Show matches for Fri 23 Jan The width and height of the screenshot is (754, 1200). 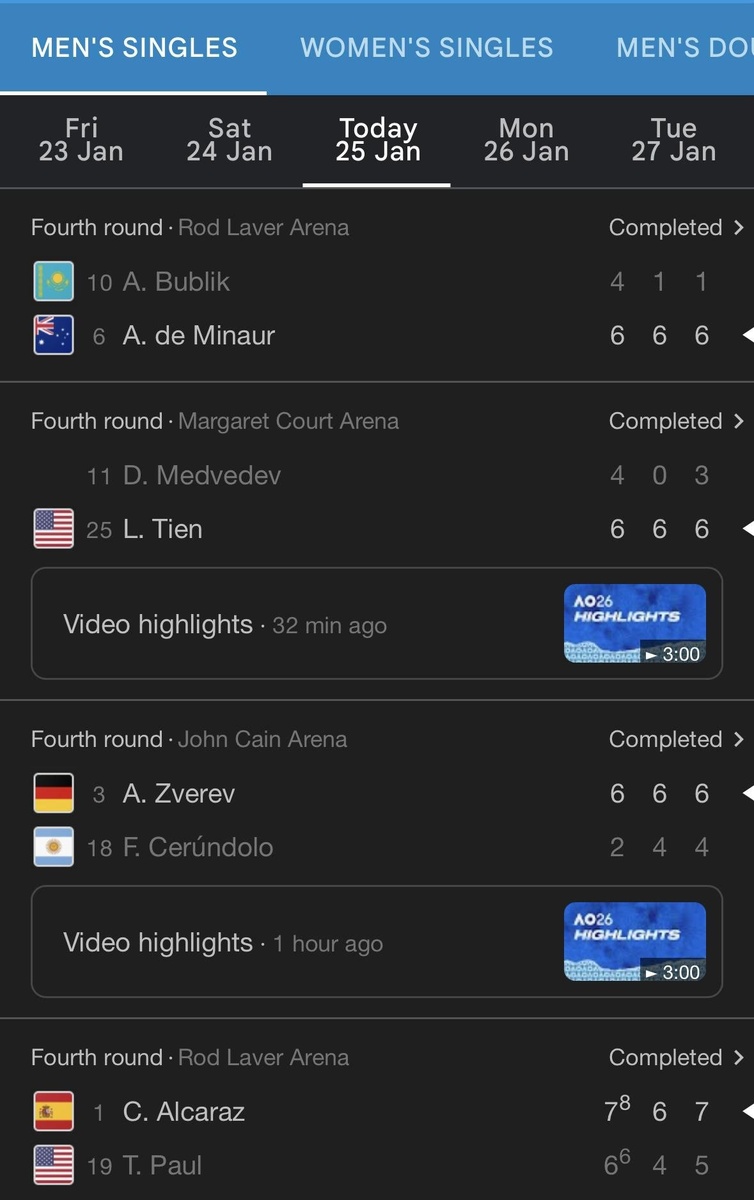click(x=81, y=140)
